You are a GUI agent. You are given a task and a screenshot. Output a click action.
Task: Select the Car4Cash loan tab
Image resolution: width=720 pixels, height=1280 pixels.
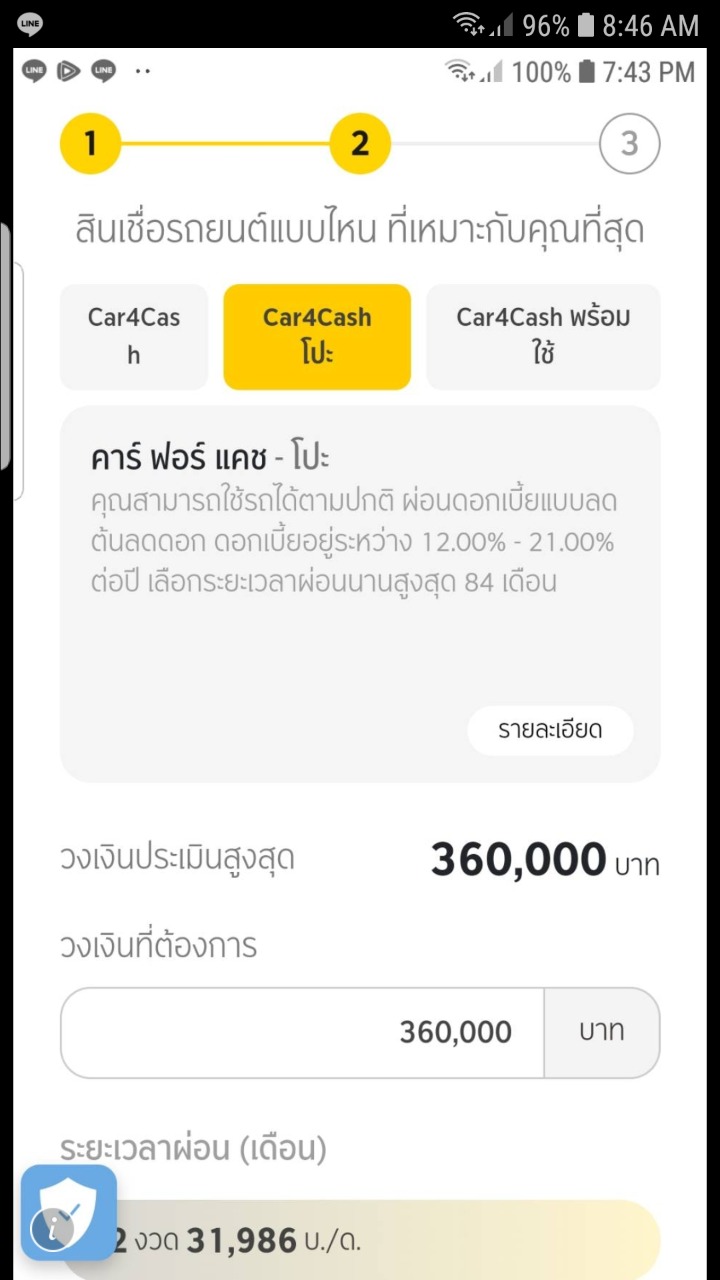click(134, 336)
